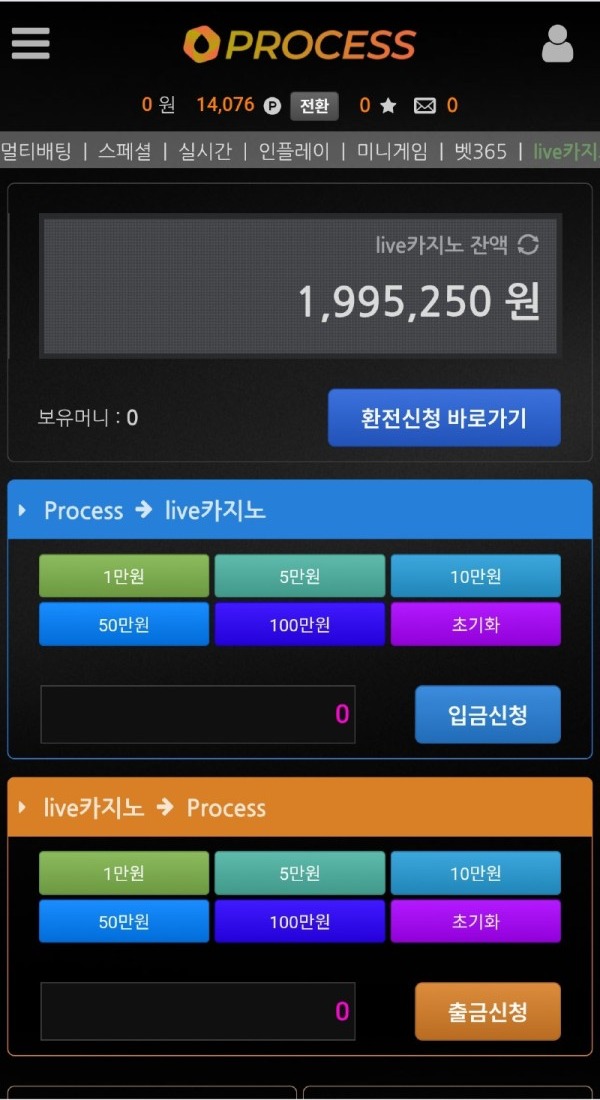The image size is (600, 1100).
Task: Open the hamburger menu
Action: [30, 43]
